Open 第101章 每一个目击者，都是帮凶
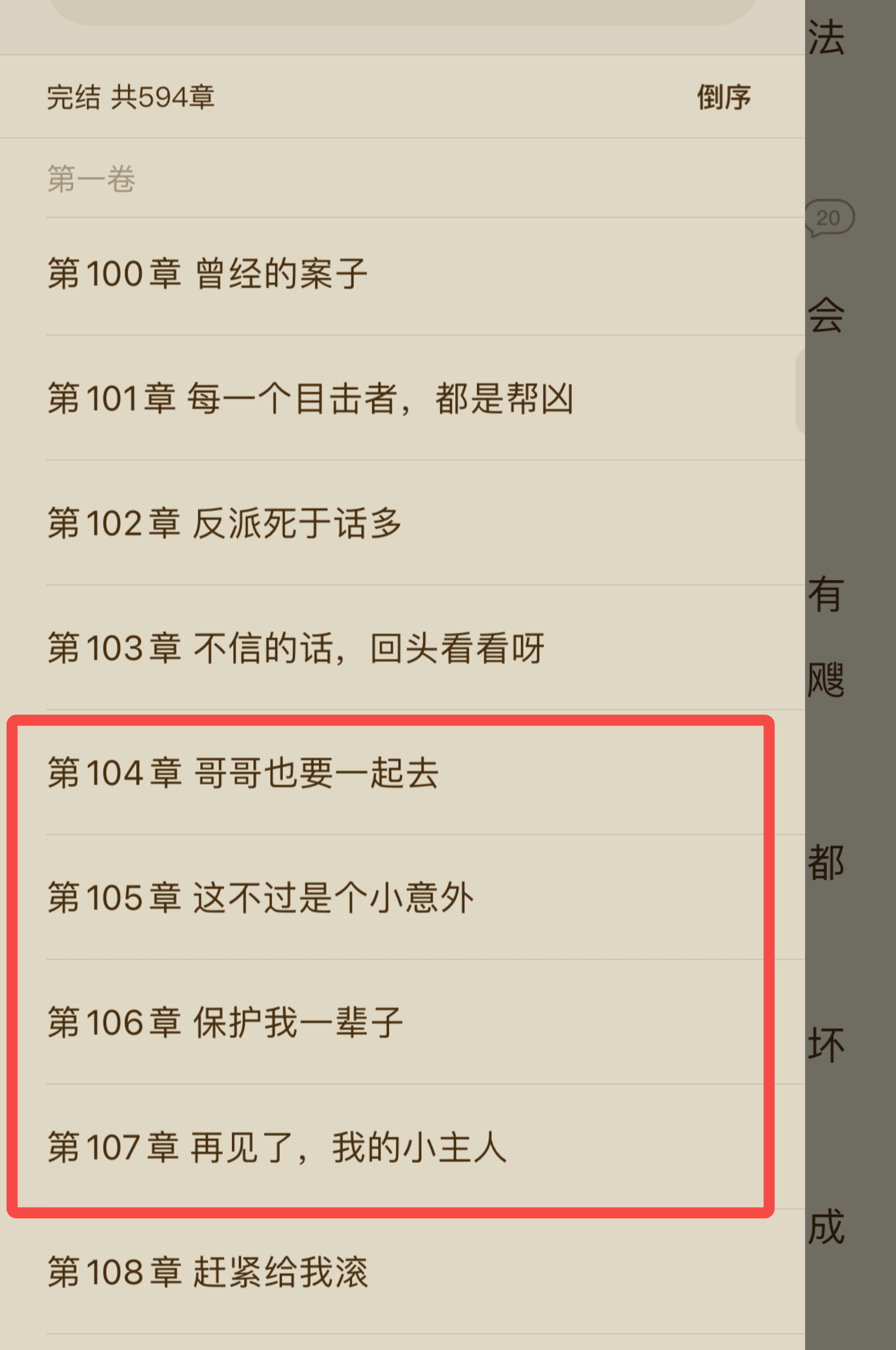Viewport: 896px width, 1350px height. (310, 398)
